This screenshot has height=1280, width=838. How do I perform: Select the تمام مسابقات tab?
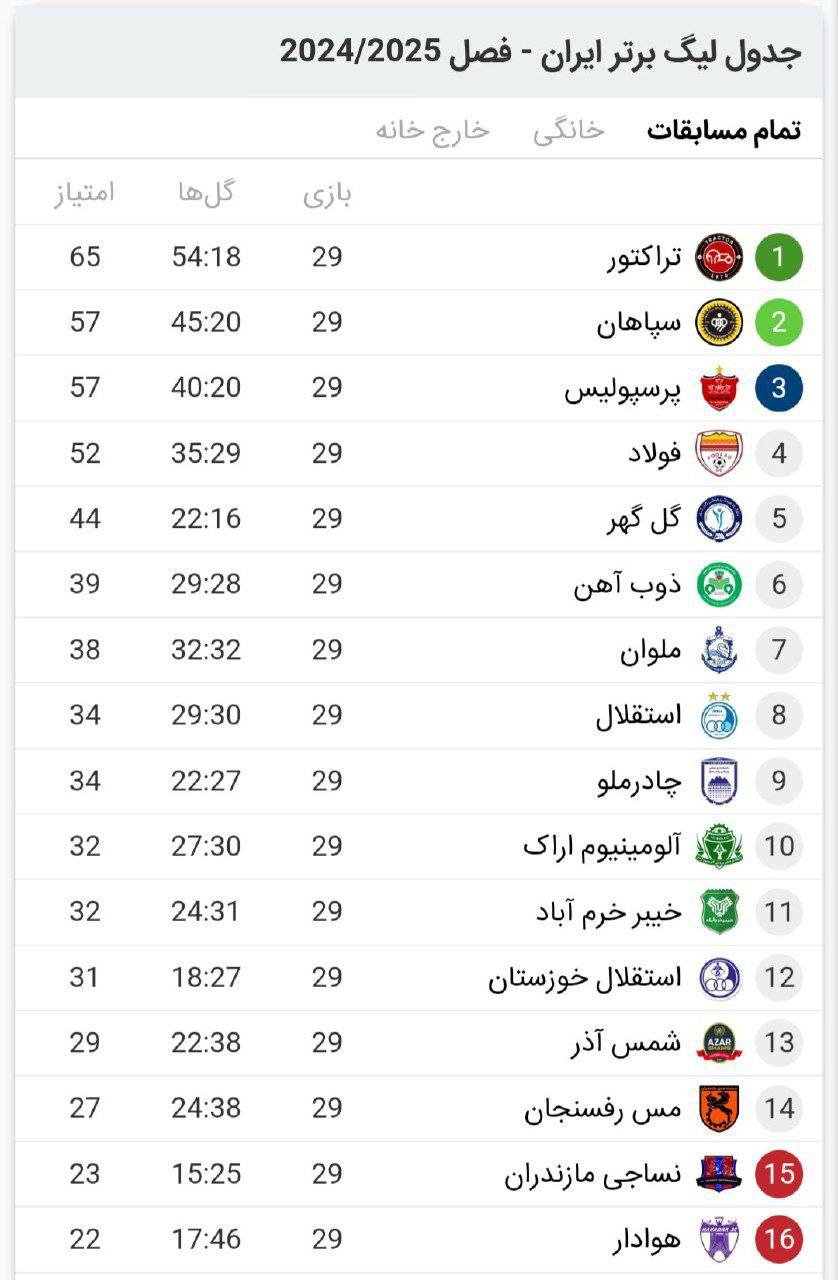tap(723, 131)
